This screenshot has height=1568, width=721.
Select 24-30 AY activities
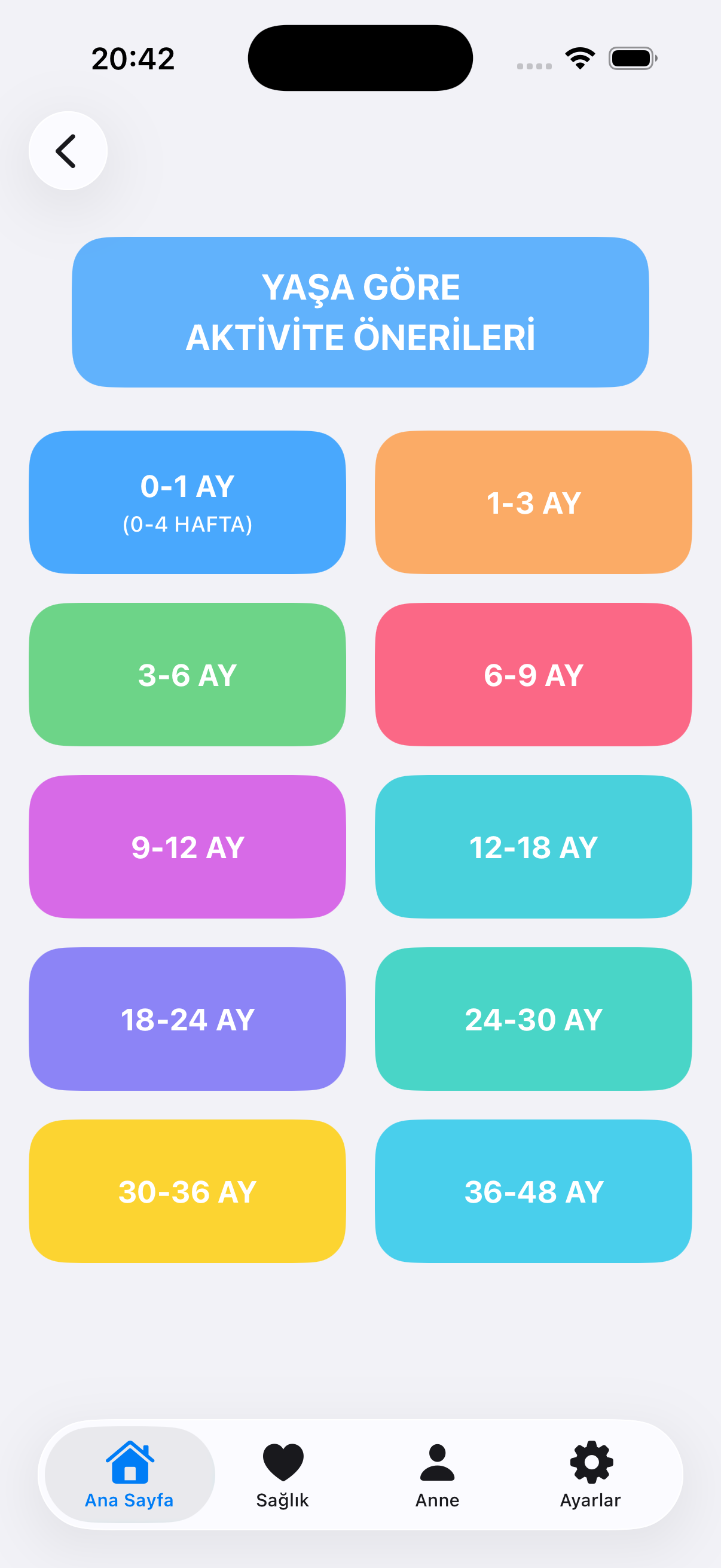[x=533, y=1019]
